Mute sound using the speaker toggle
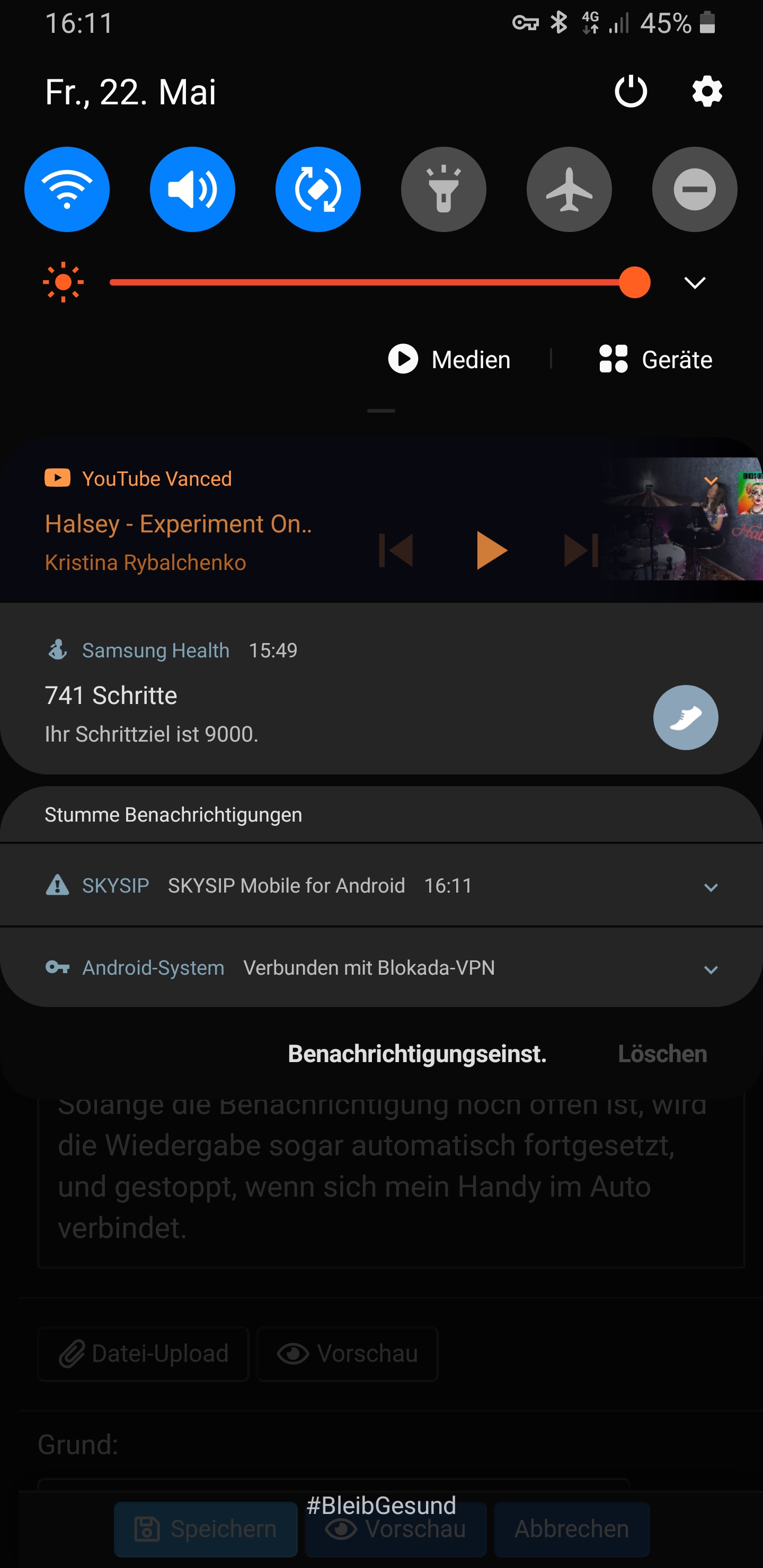Screen dimensions: 763x1568 192,189
